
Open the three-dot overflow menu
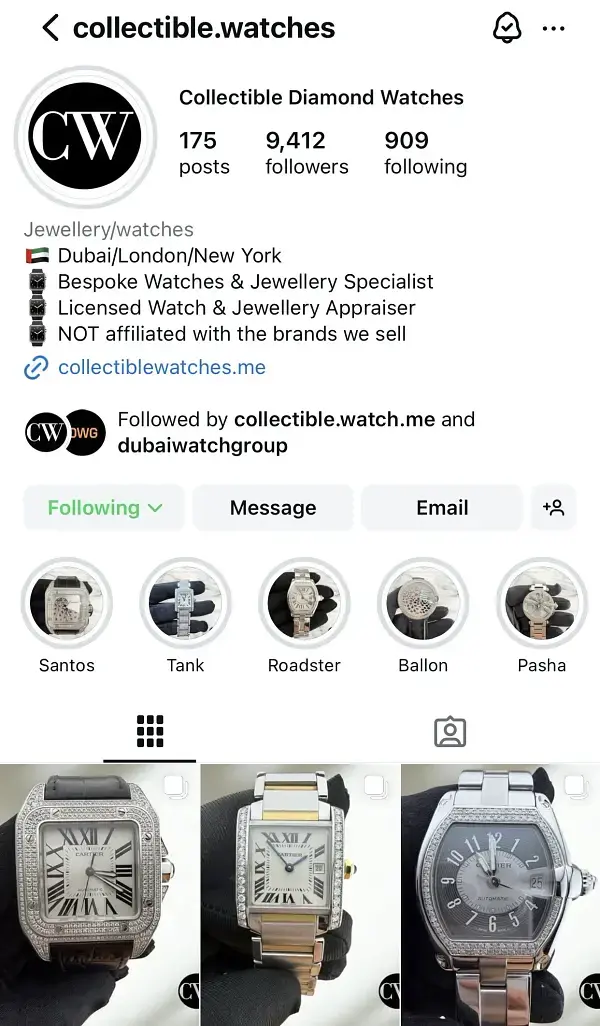tap(553, 29)
